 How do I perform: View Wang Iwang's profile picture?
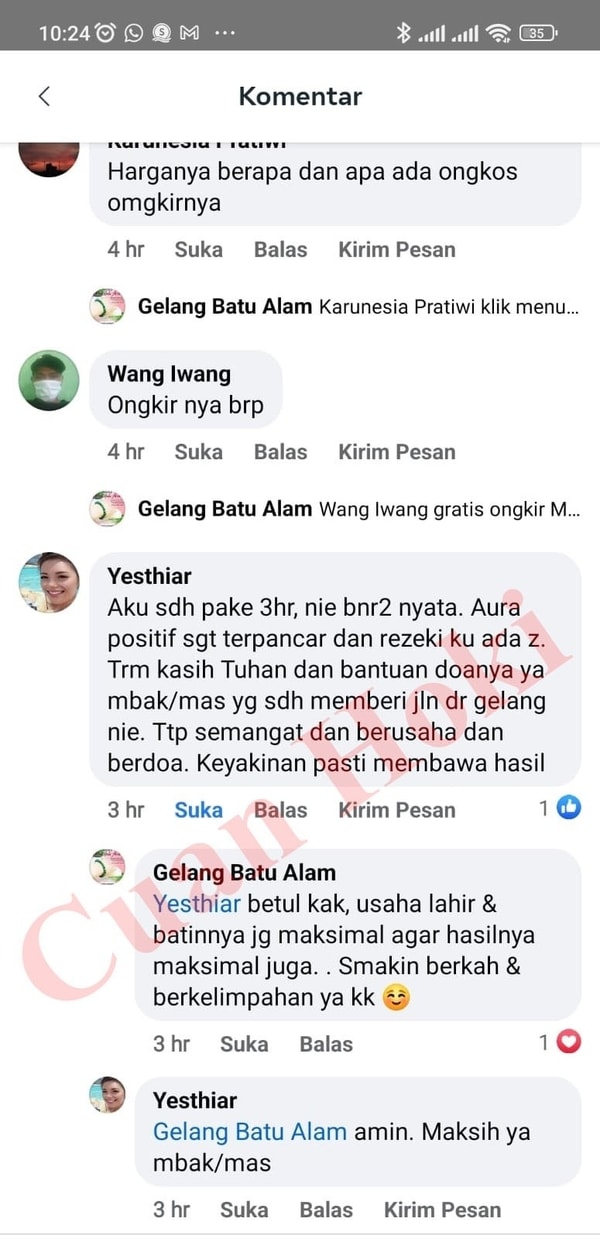[x=49, y=380]
